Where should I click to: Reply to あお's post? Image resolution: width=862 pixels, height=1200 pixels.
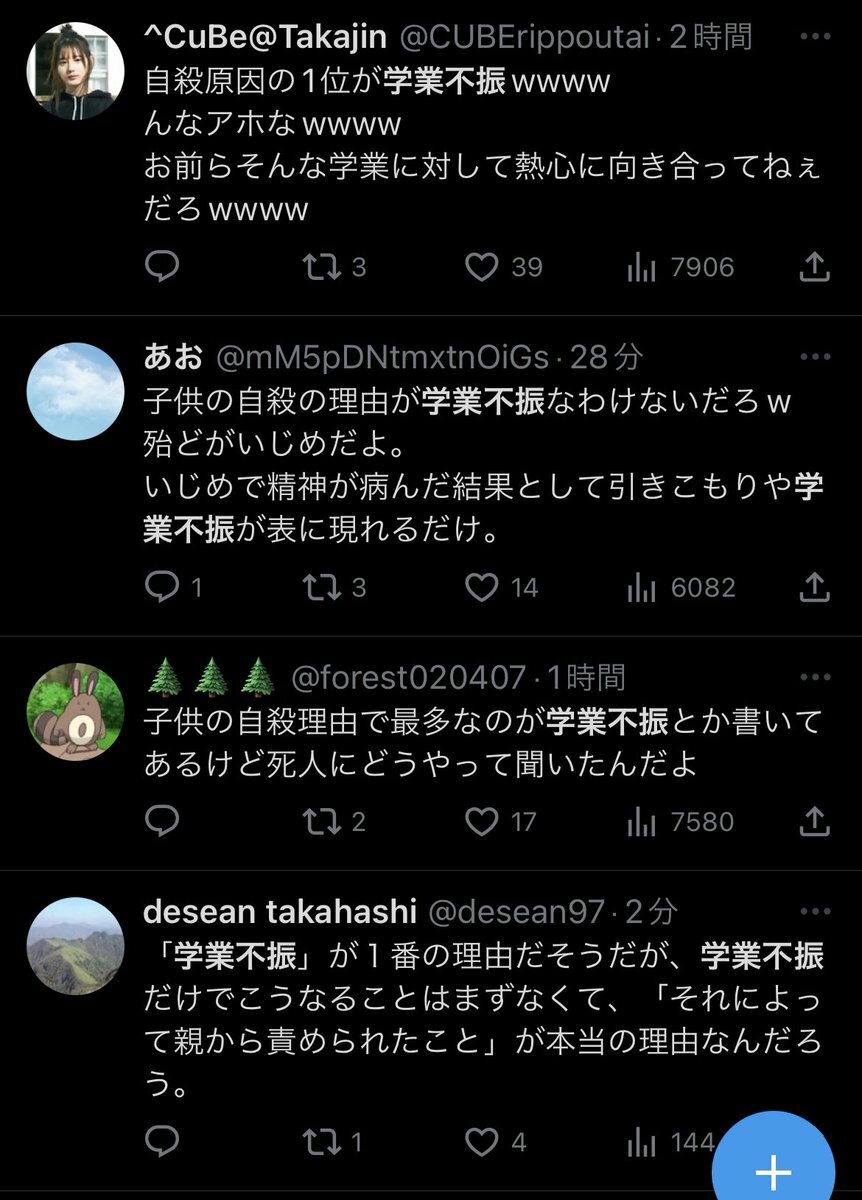[x=161, y=588]
